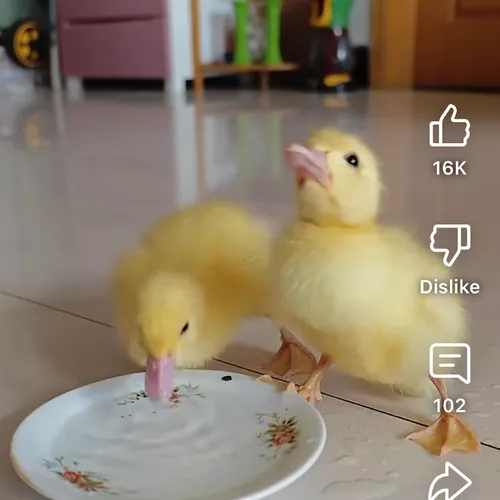Like this duckling video

[450, 126]
